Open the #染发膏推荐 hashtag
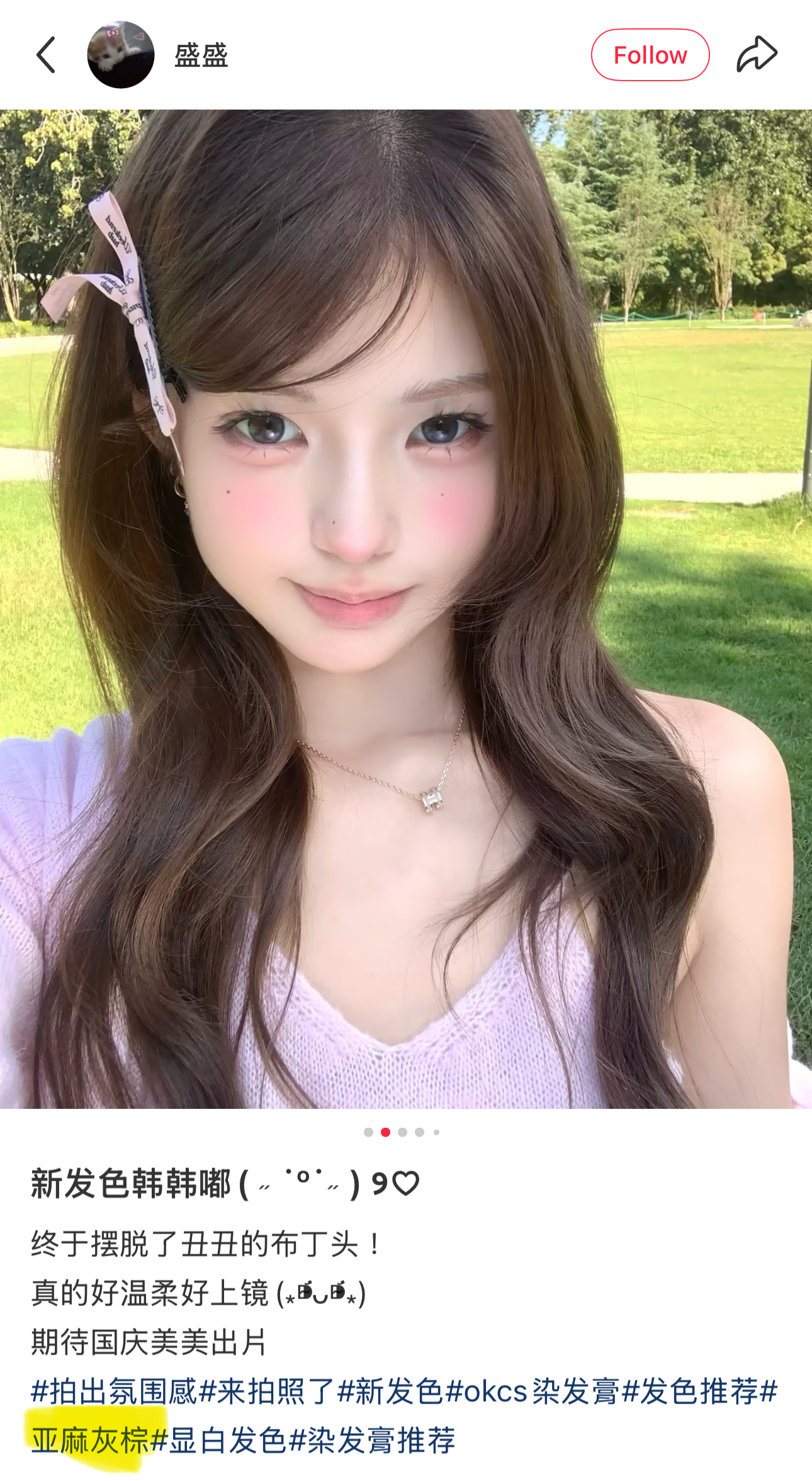Viewport: 812px width, 1481px height. (x=372, y=1441)
